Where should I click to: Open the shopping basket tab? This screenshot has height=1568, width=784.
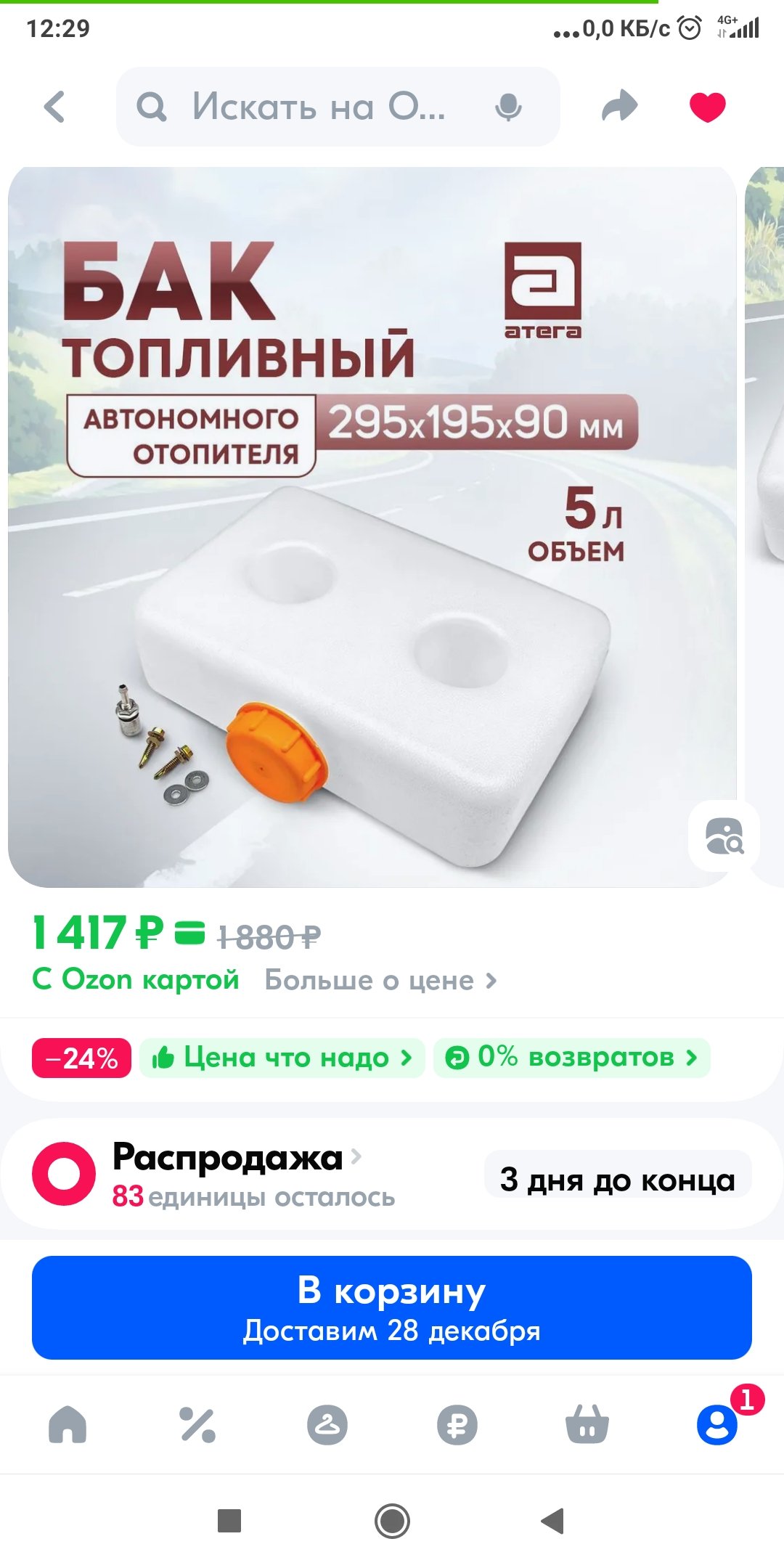pos(587,1424)
